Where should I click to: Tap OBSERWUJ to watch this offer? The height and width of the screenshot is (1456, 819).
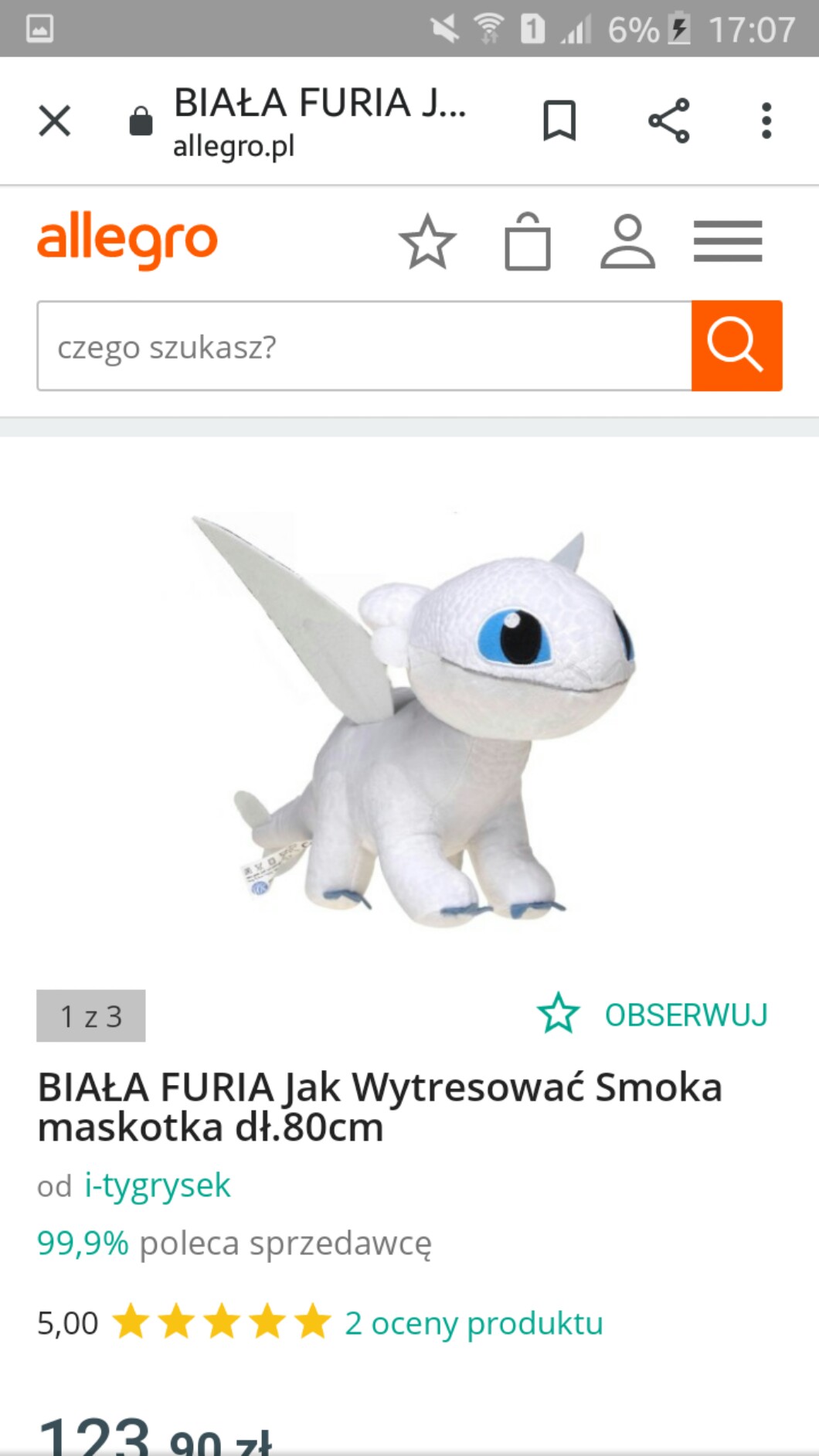pyautogui.click(x=653, y=1015)
